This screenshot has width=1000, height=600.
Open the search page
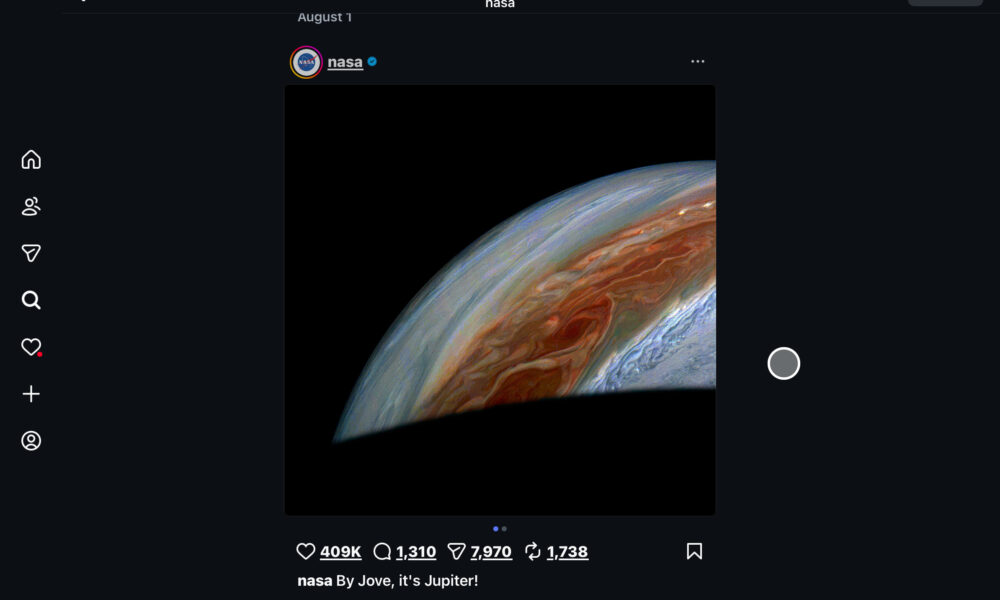click(31, 300)
